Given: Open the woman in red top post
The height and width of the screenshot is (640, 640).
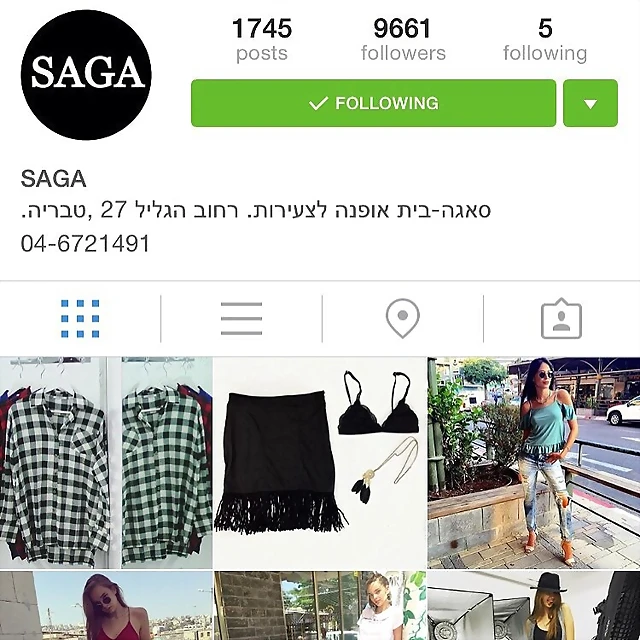Looking at the screenshot, I should (106, 607).
